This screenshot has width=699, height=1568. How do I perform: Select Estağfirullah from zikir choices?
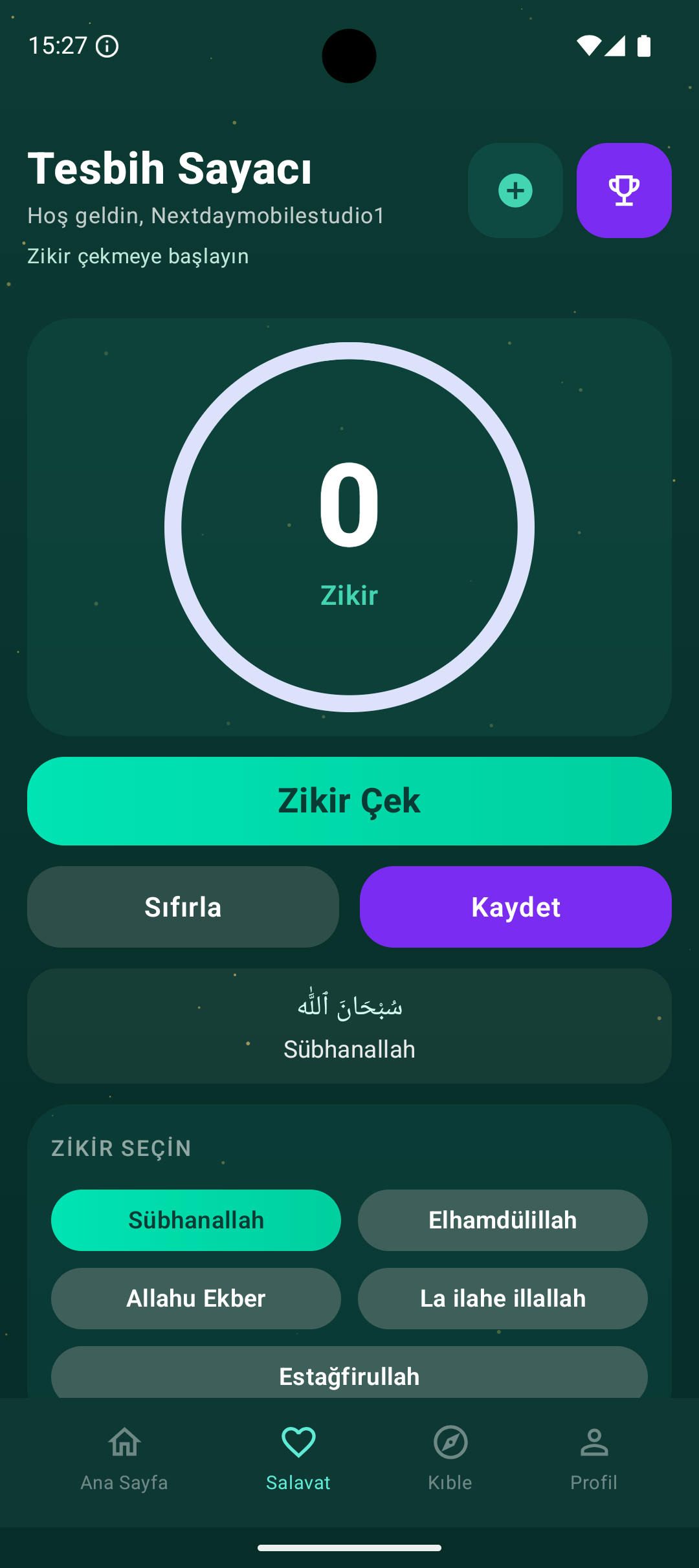click(349, 1376)
